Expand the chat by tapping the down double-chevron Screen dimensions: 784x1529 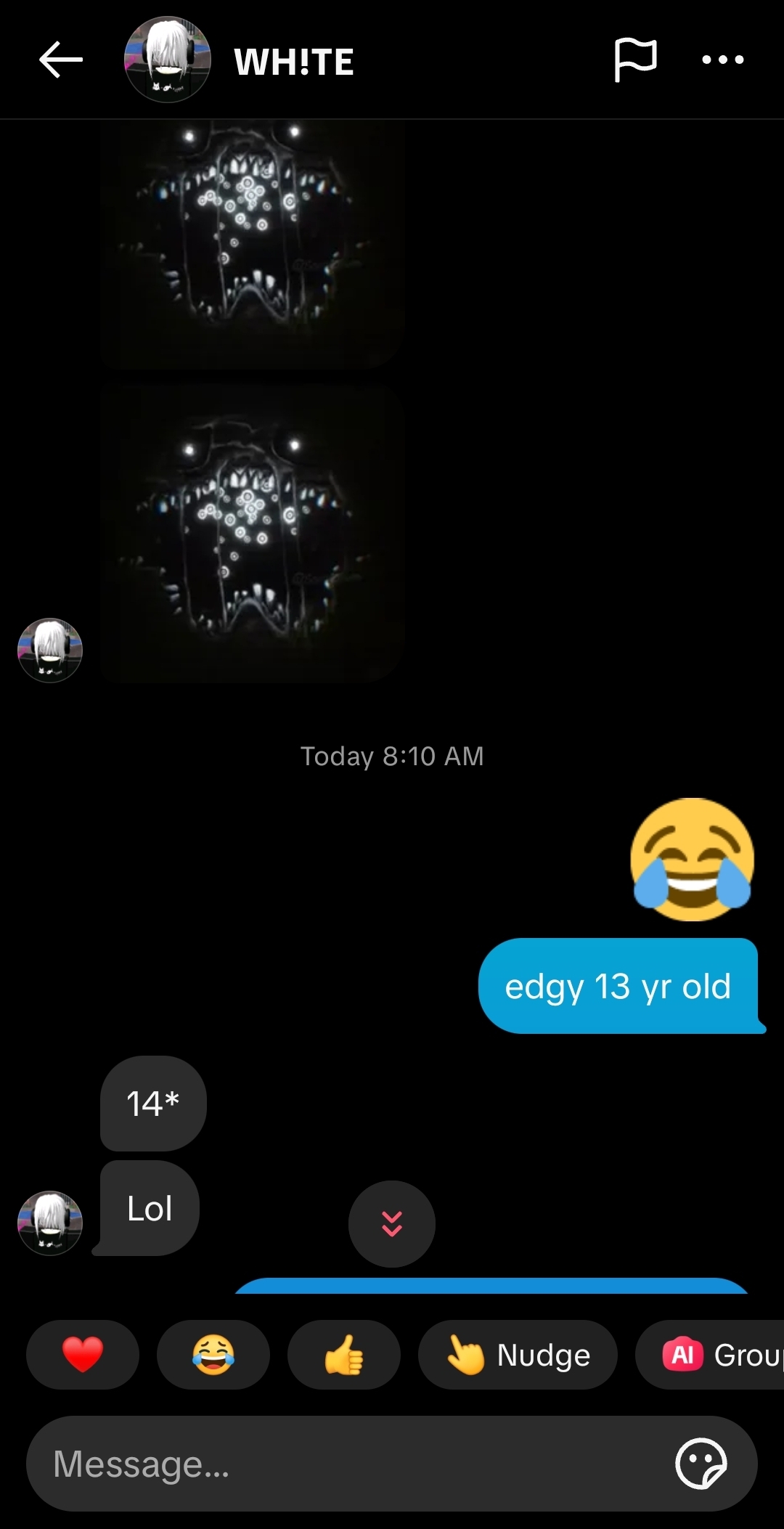tap(392, 1223)
